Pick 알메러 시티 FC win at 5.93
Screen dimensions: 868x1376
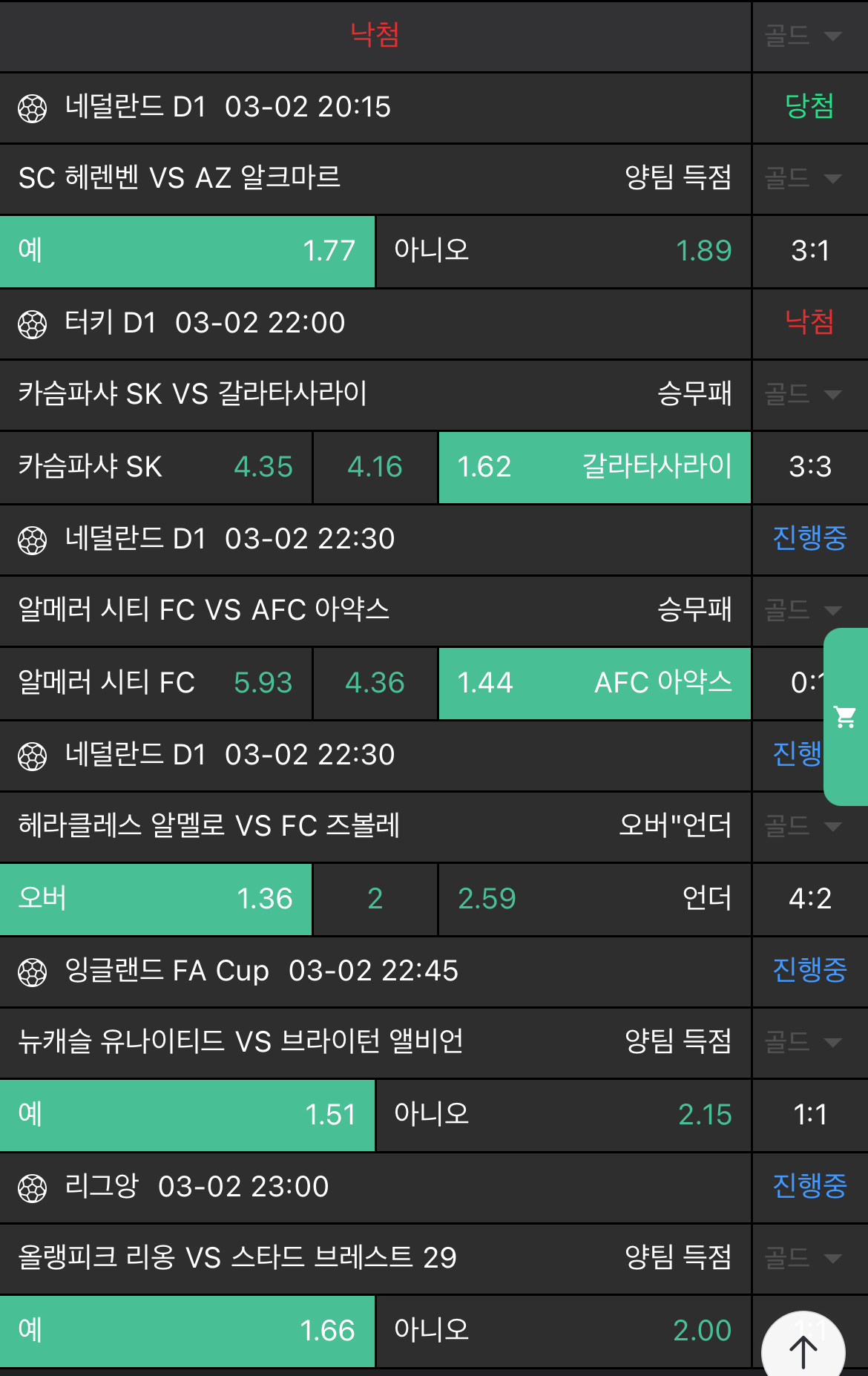[x=156, y=683]
